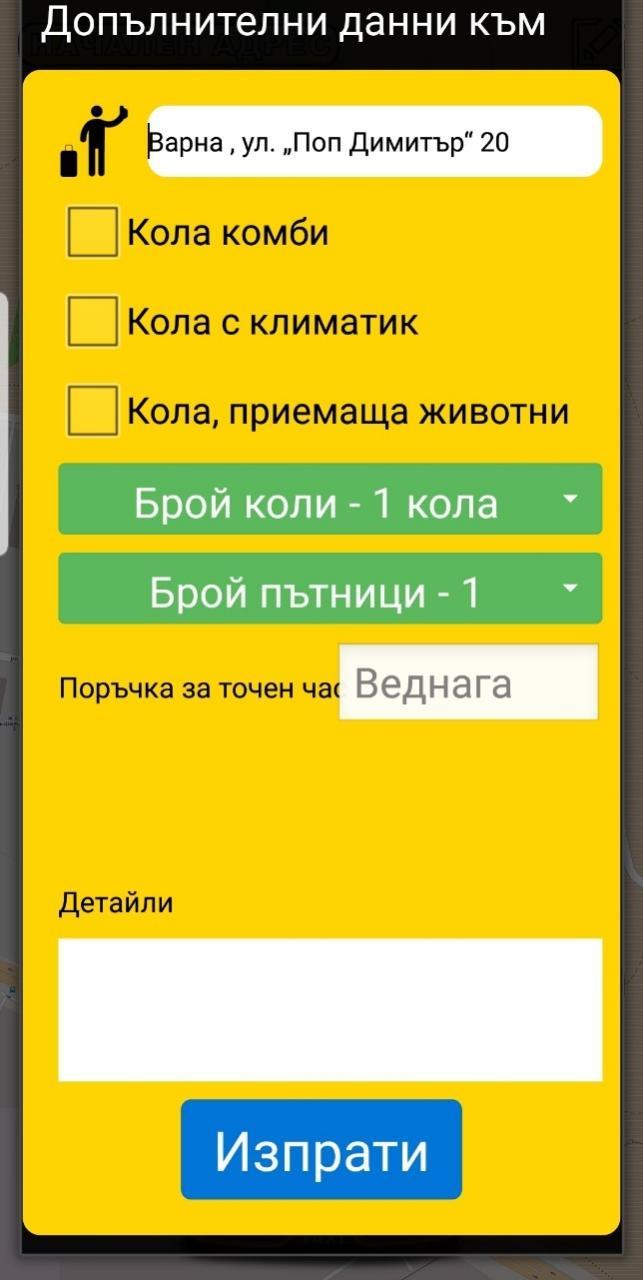This screenshot has height=1280, width=643.
Task: Send the order with Изпрати button
Action: pos(321,1150)
